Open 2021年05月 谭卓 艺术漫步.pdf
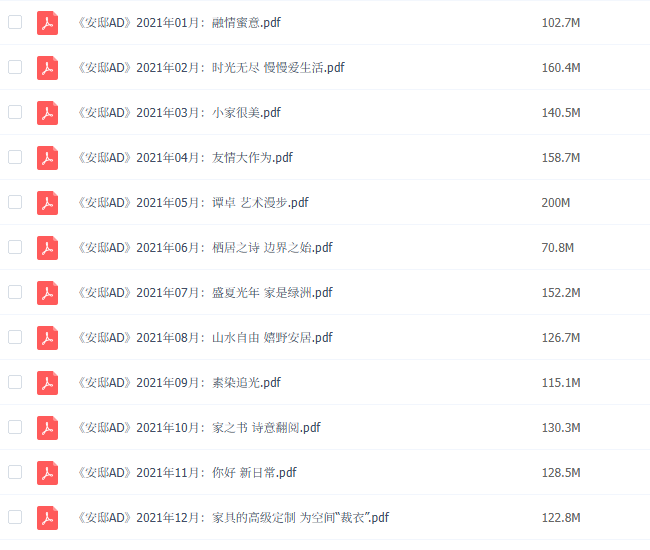The image size is (650, 550). coord(192,203)
